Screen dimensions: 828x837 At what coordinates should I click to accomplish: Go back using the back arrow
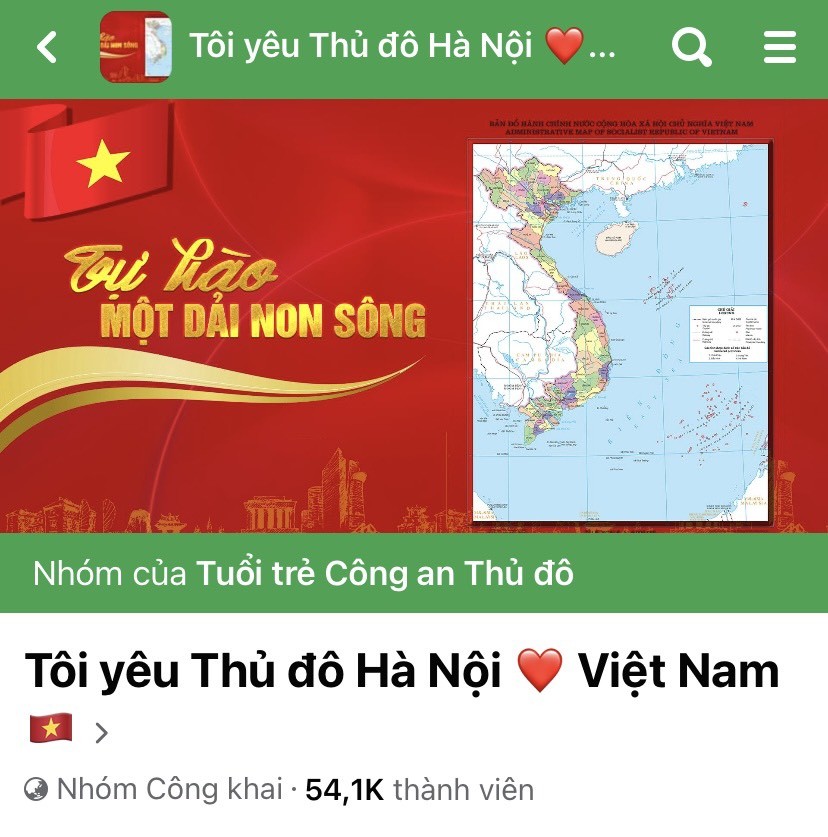coord(47,47)
